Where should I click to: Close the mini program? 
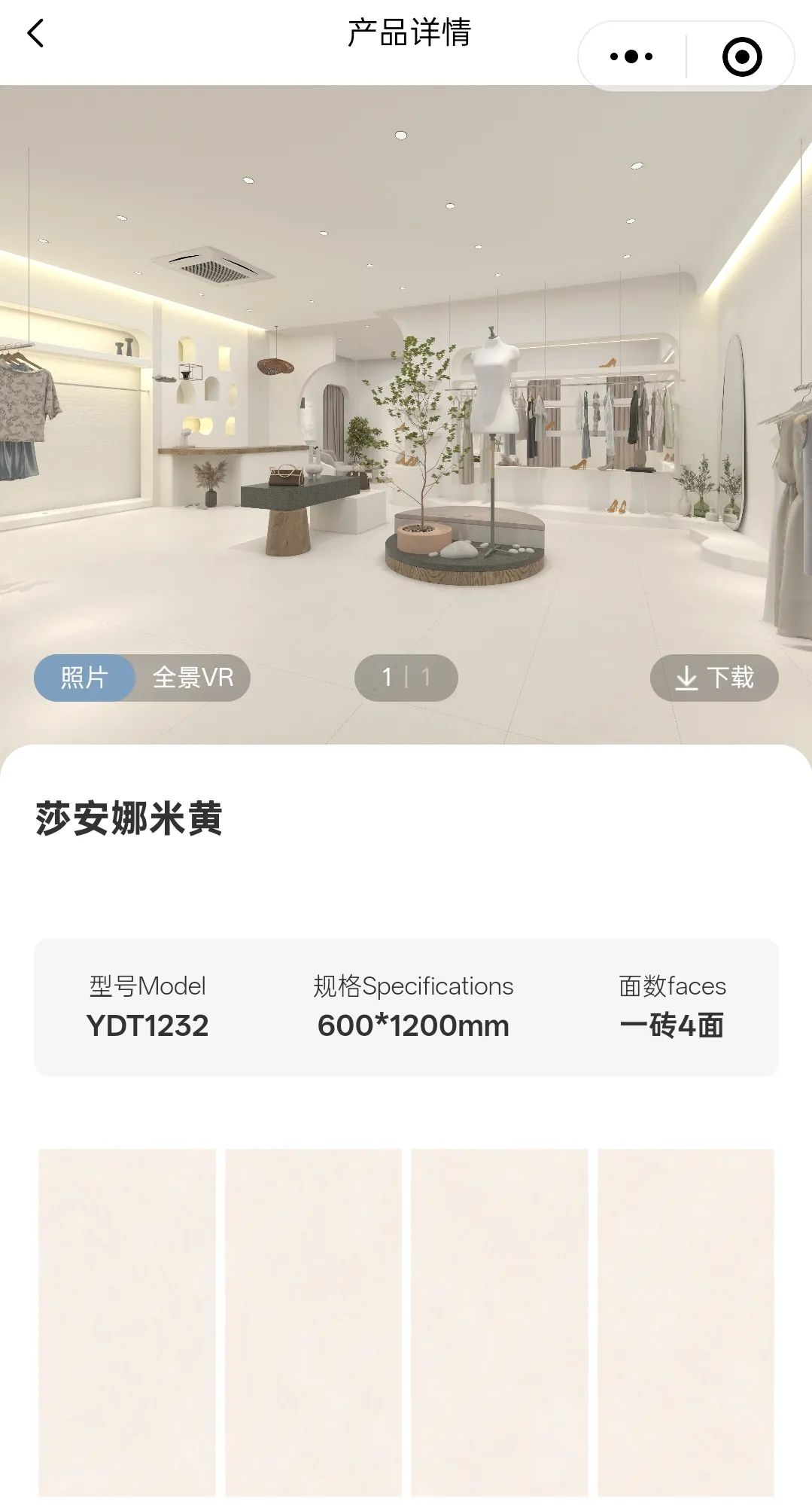[x=742, y=56]
